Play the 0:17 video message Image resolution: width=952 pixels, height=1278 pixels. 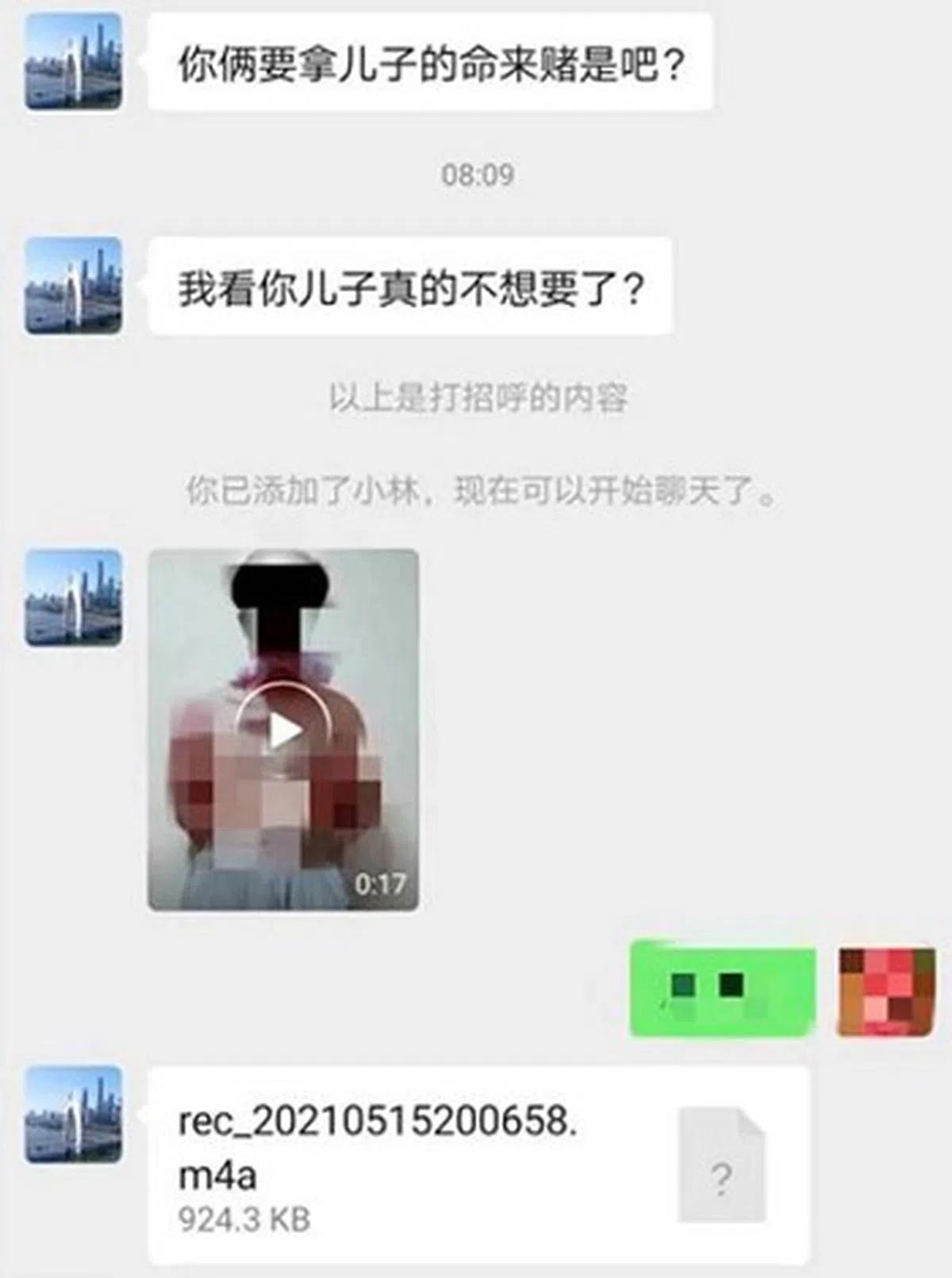pos(283,730)
